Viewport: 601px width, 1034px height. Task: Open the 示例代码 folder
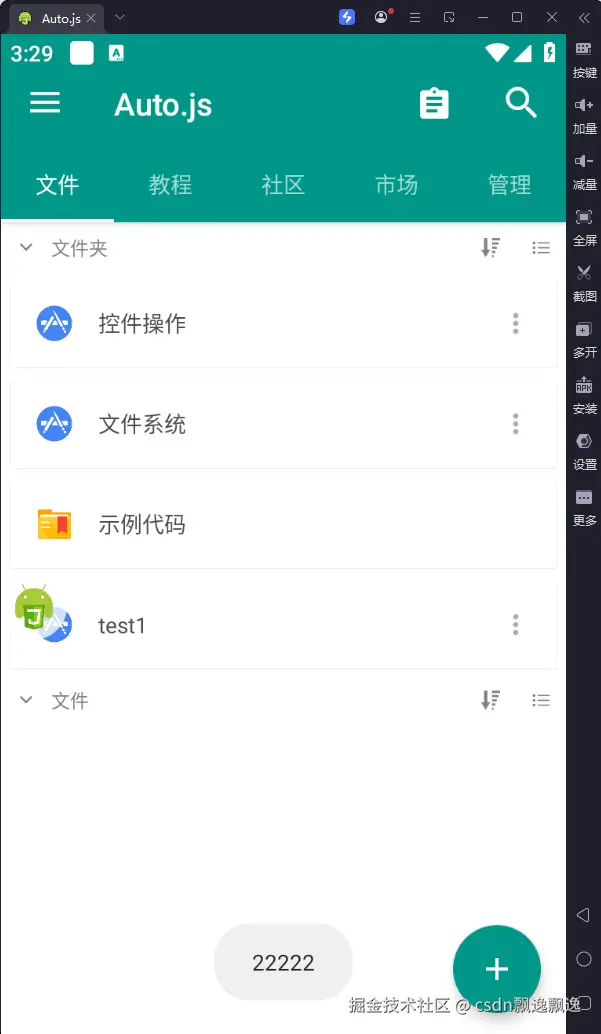[x=142, y=524]
